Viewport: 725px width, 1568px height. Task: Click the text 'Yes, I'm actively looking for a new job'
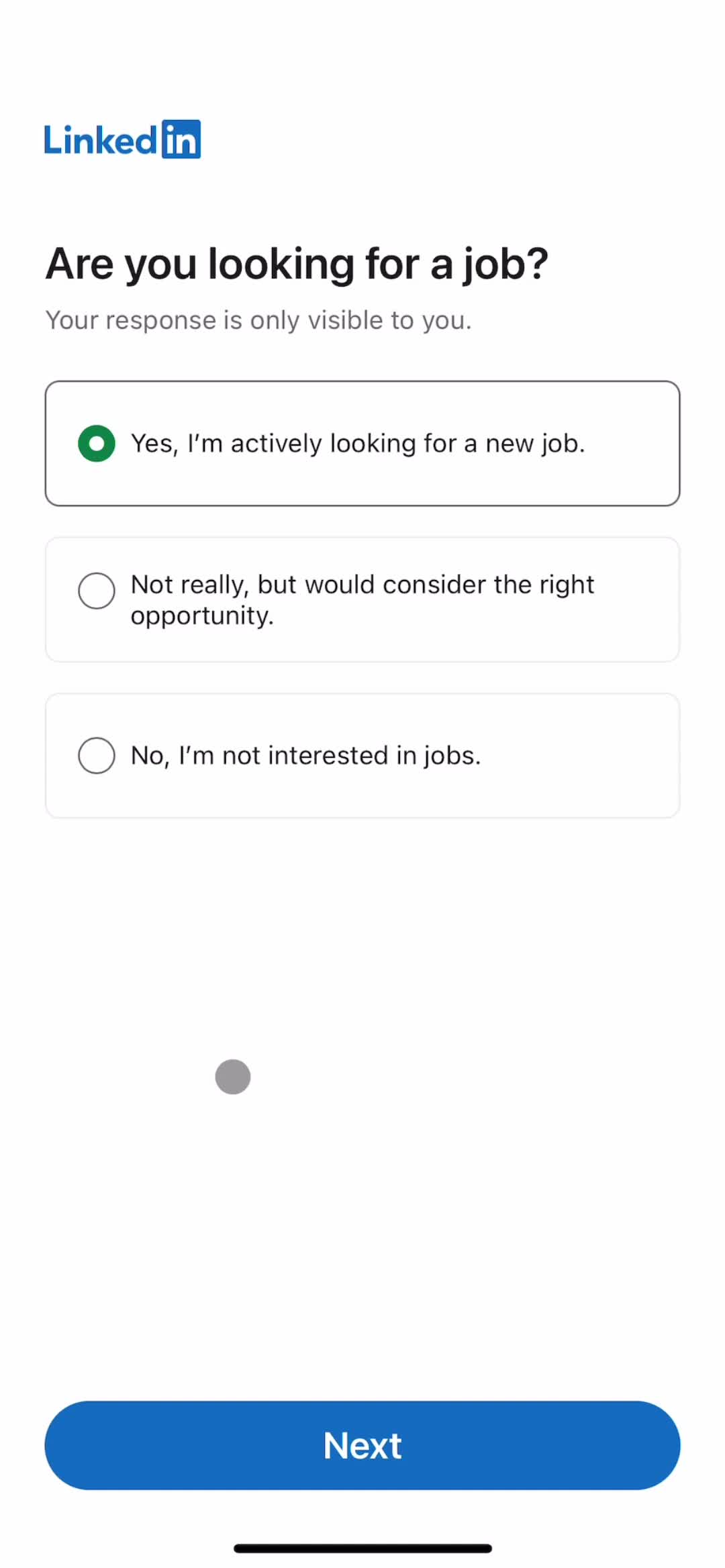click(x=358, y=443)
